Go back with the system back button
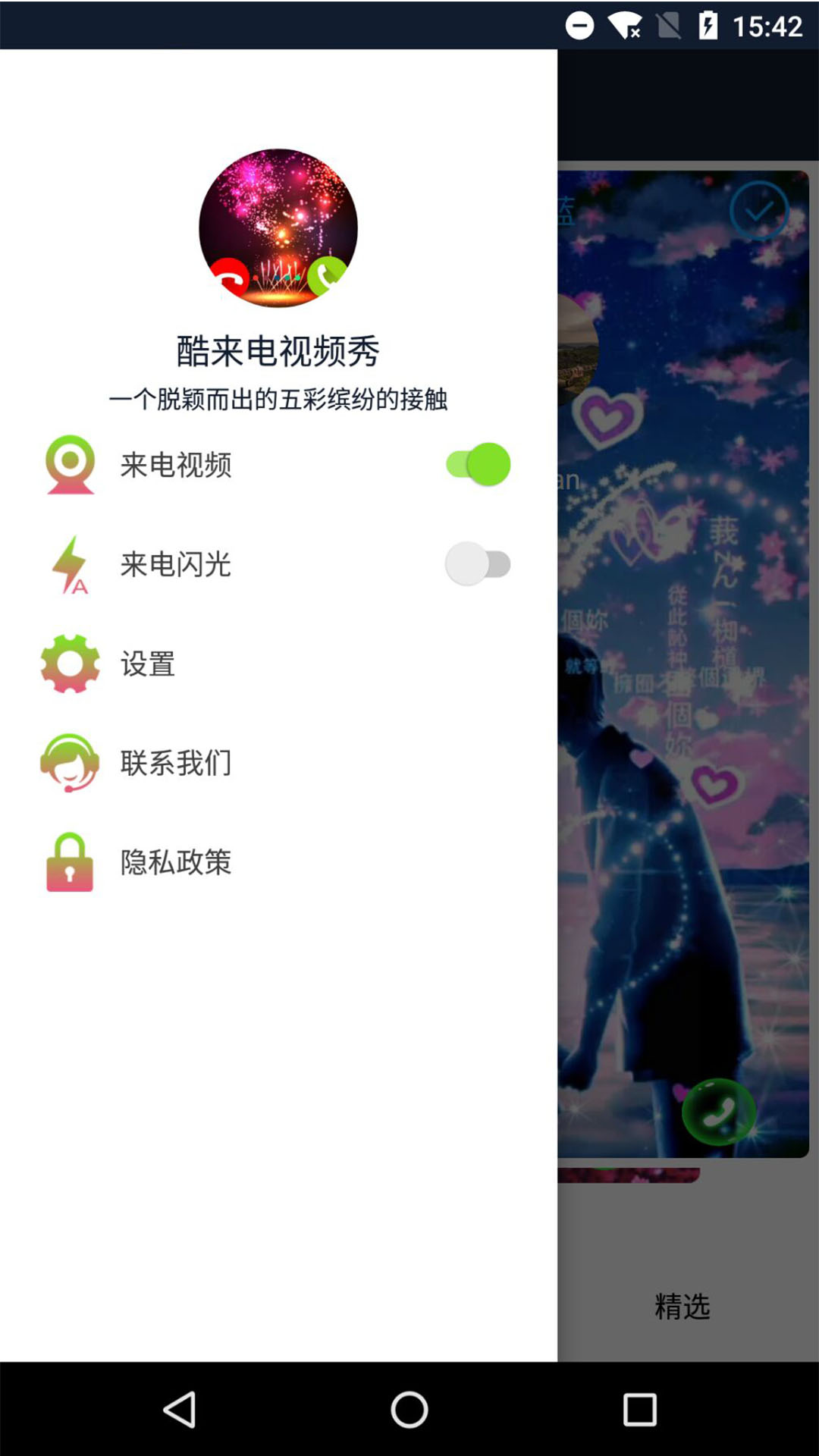 [180, 1410]
